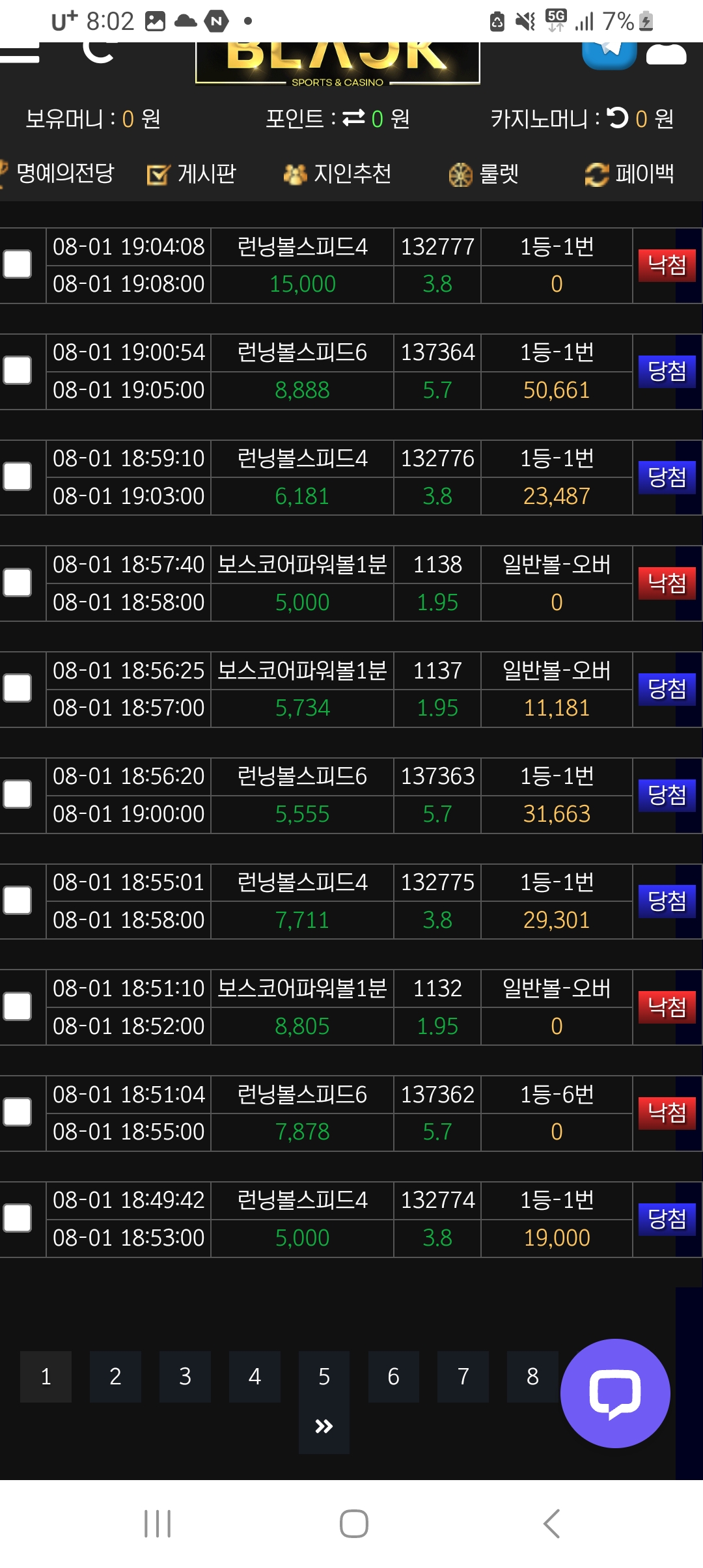
Task: Jump to page 5
Action: click(324, 1377)
